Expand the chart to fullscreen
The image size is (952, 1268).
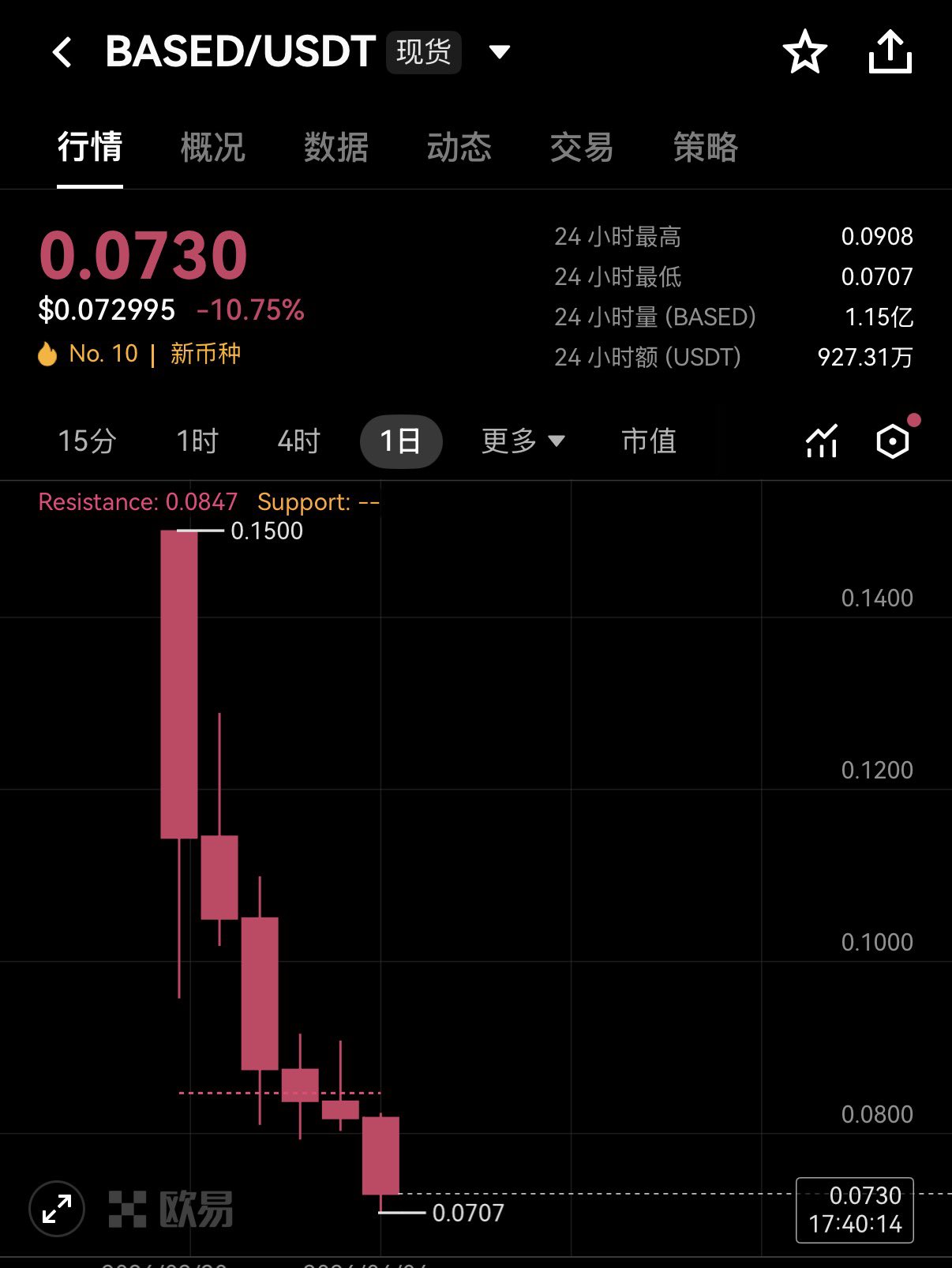(x=57, y=1209)
